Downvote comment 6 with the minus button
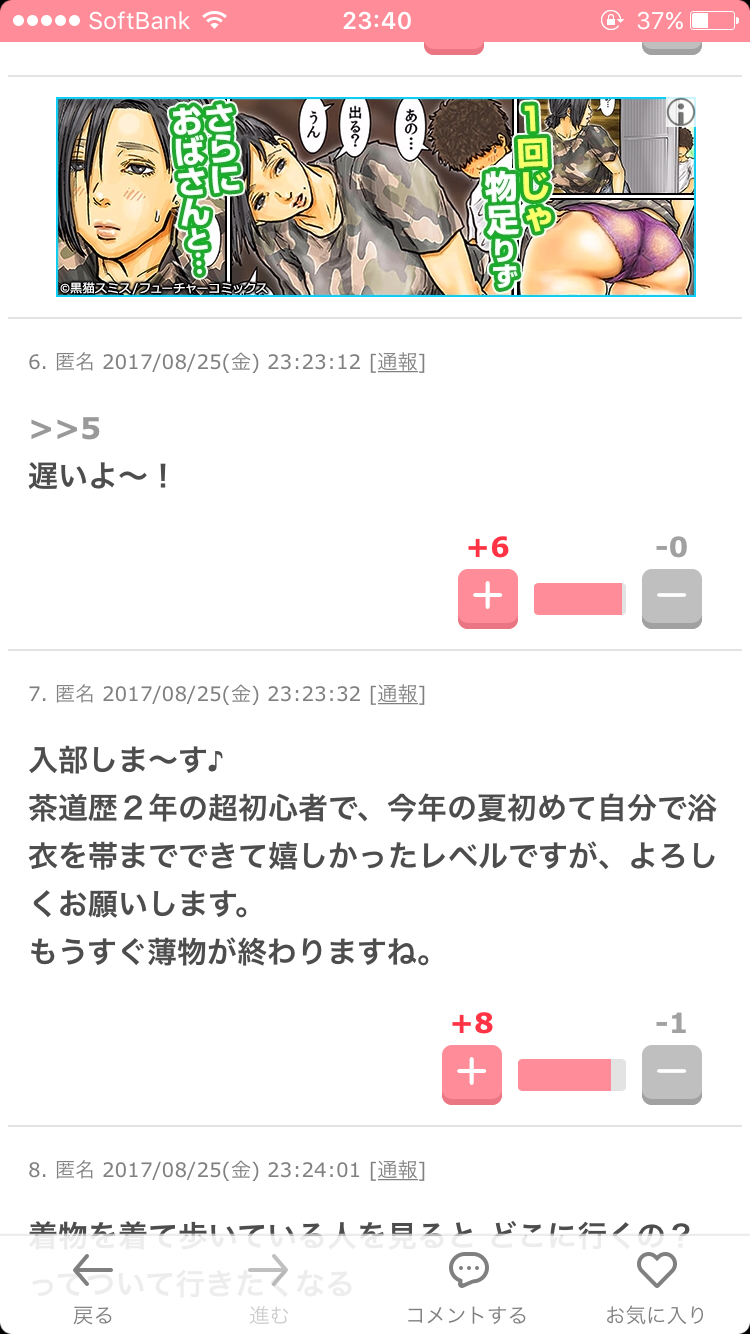 pos(672,598)
